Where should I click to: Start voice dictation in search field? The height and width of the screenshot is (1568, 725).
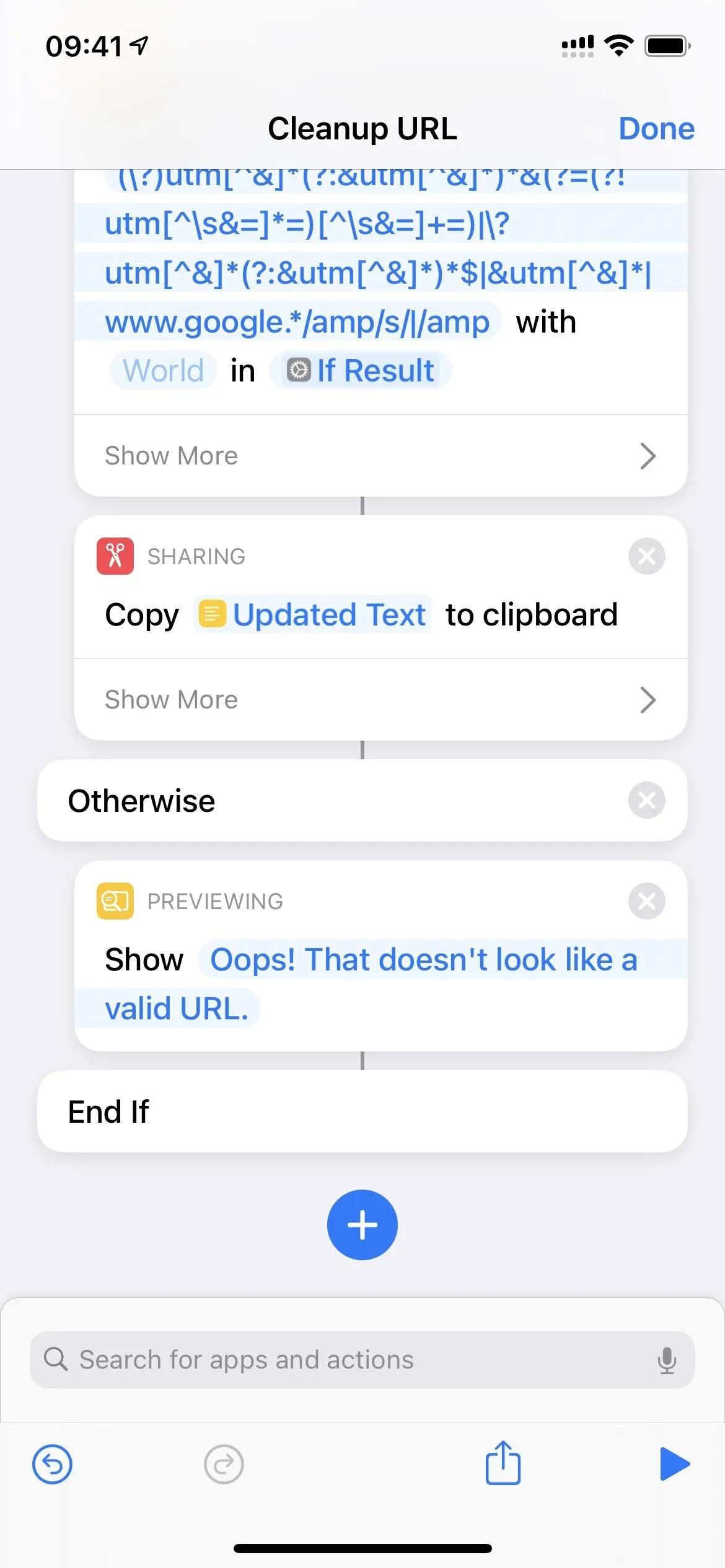(x=667, y=1360)
